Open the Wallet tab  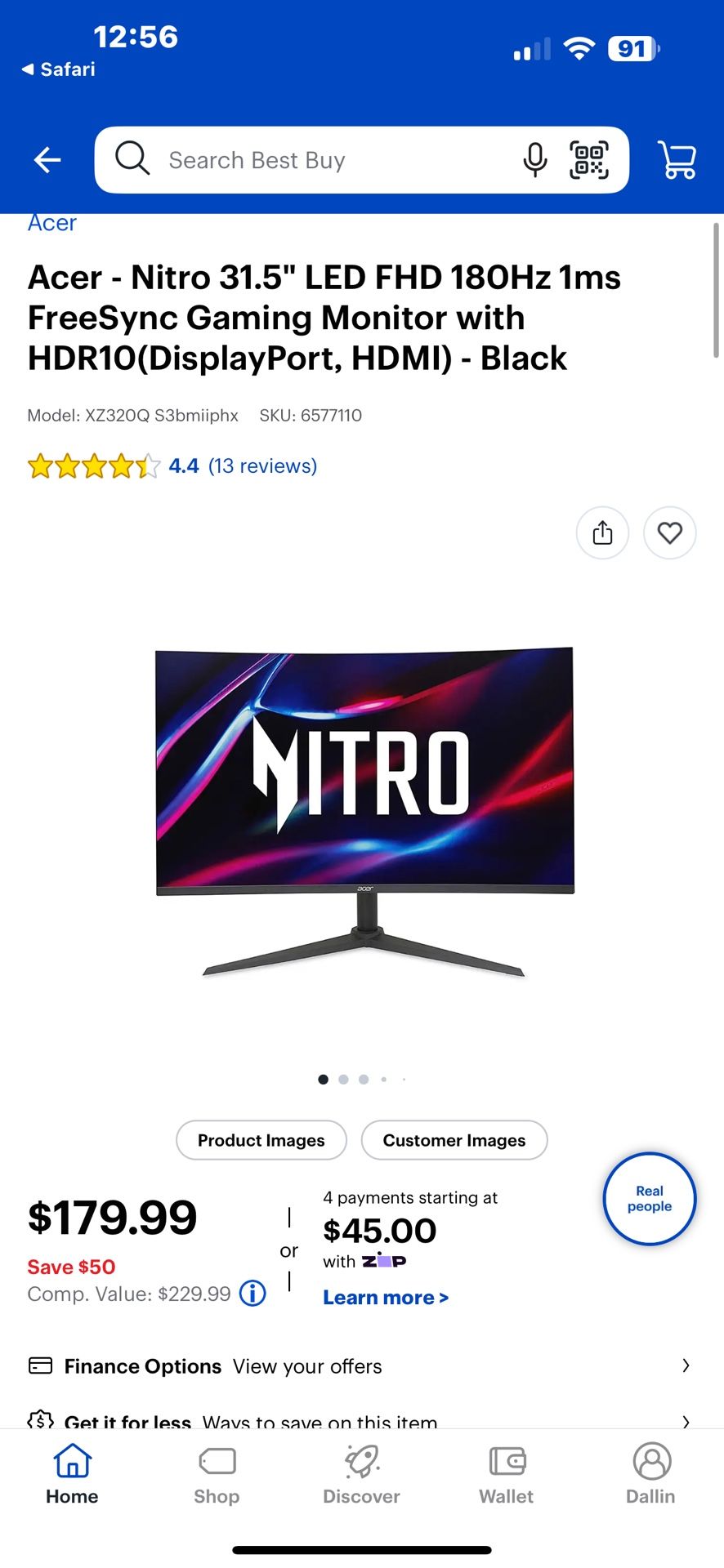point(506,1475)
